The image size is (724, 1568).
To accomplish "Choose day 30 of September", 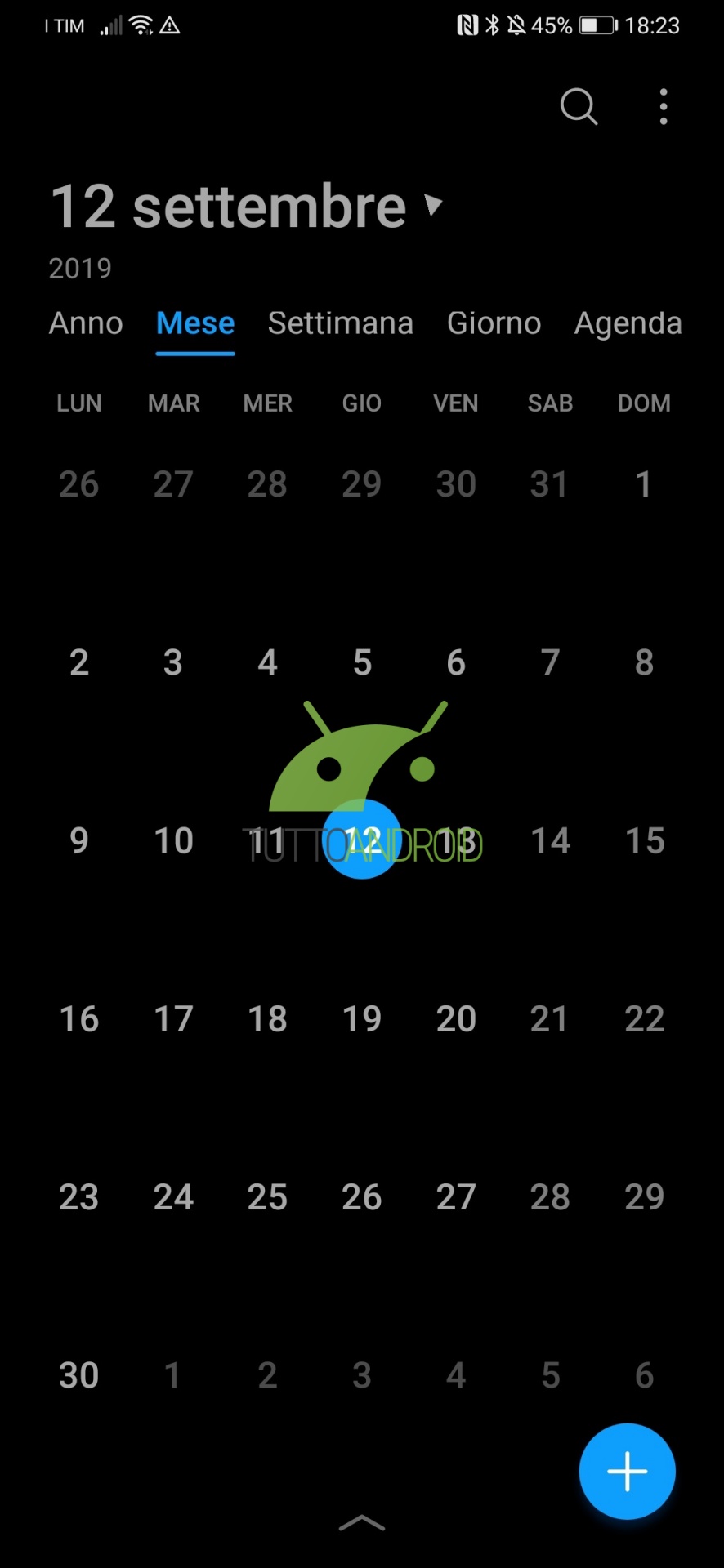I will [79, 1375].
